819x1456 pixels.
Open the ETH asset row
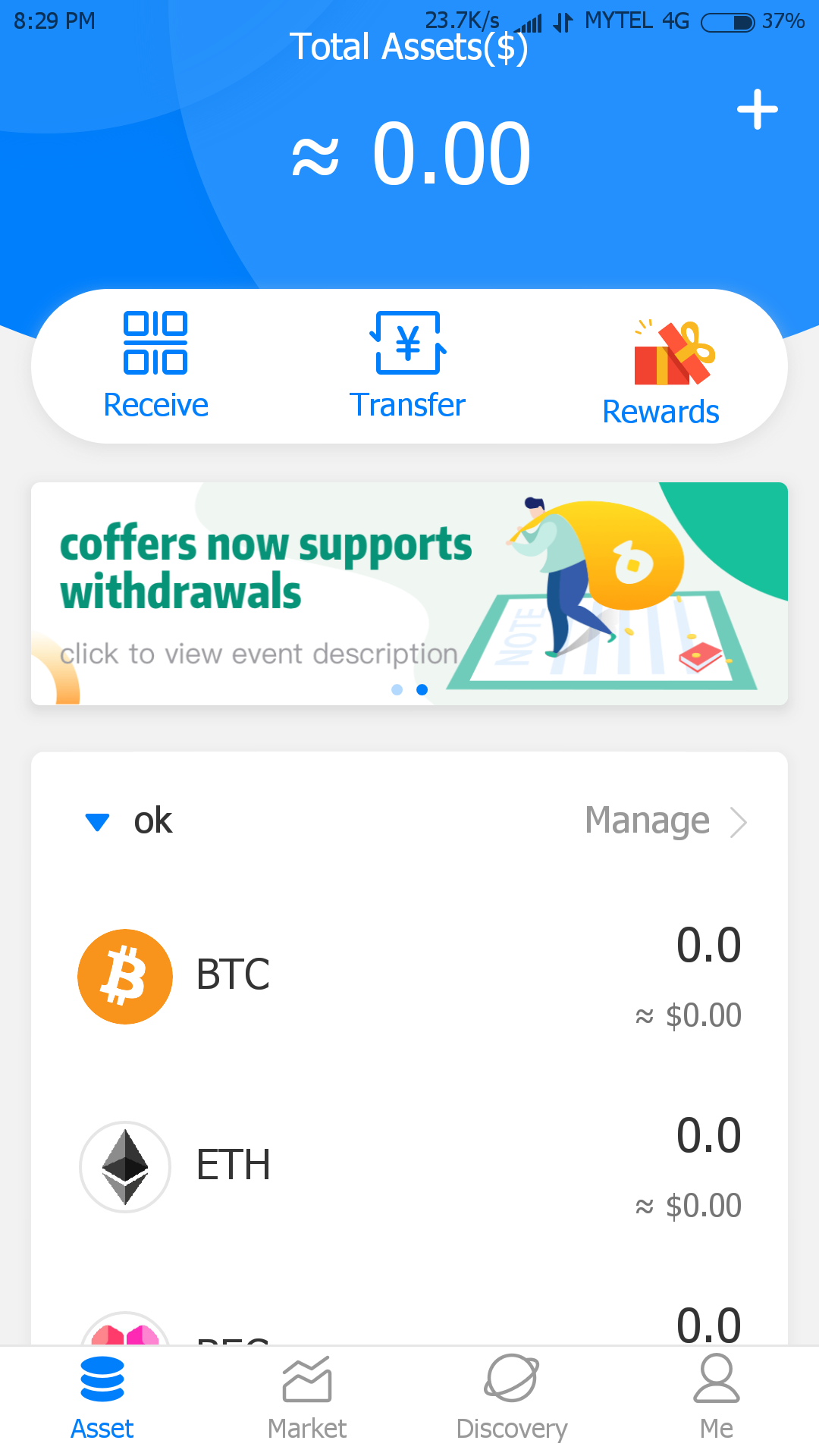pyautogui.click(x=409, y=1166)
